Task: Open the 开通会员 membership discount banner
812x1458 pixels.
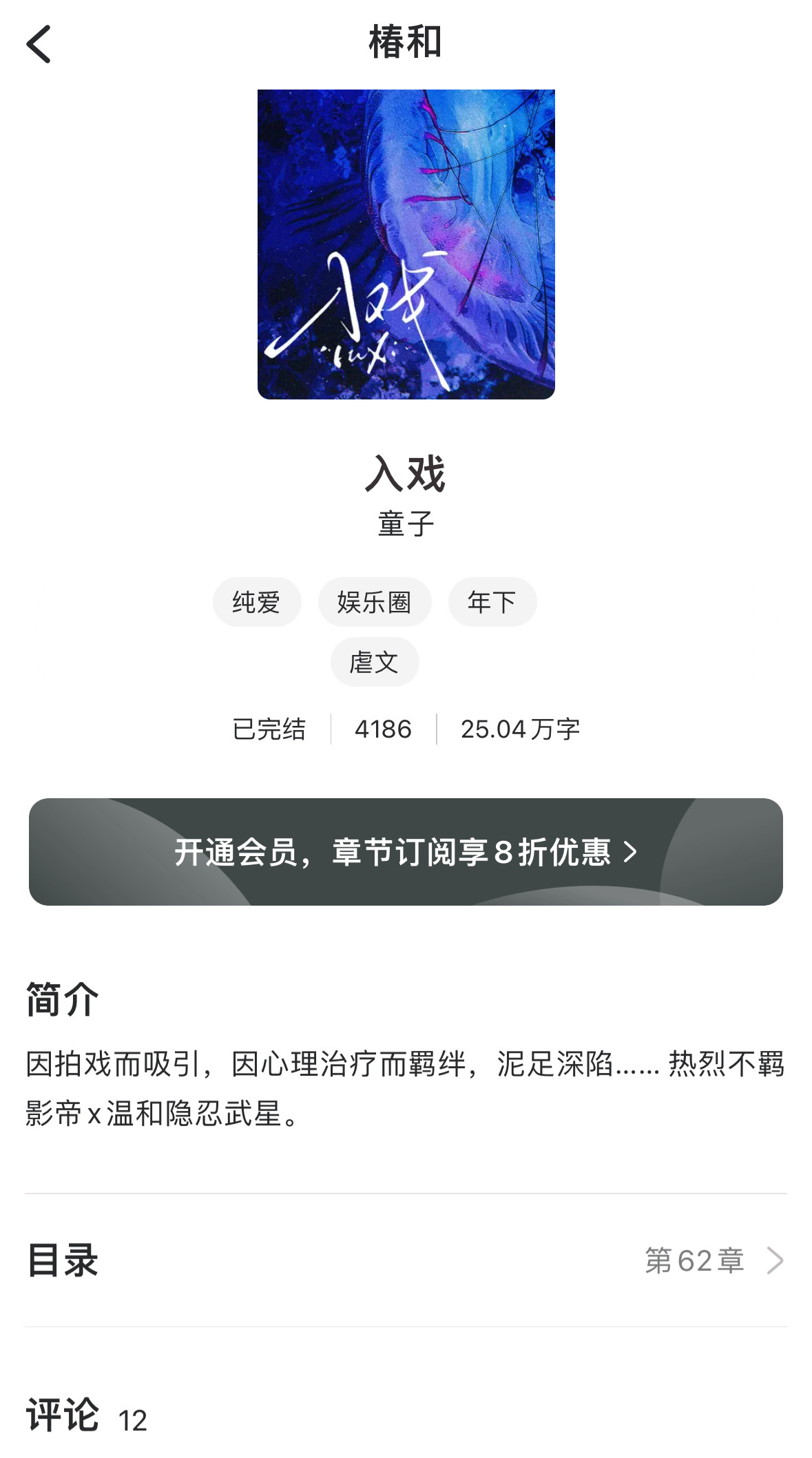Action: pyautogui.click(x=406, y=852)
